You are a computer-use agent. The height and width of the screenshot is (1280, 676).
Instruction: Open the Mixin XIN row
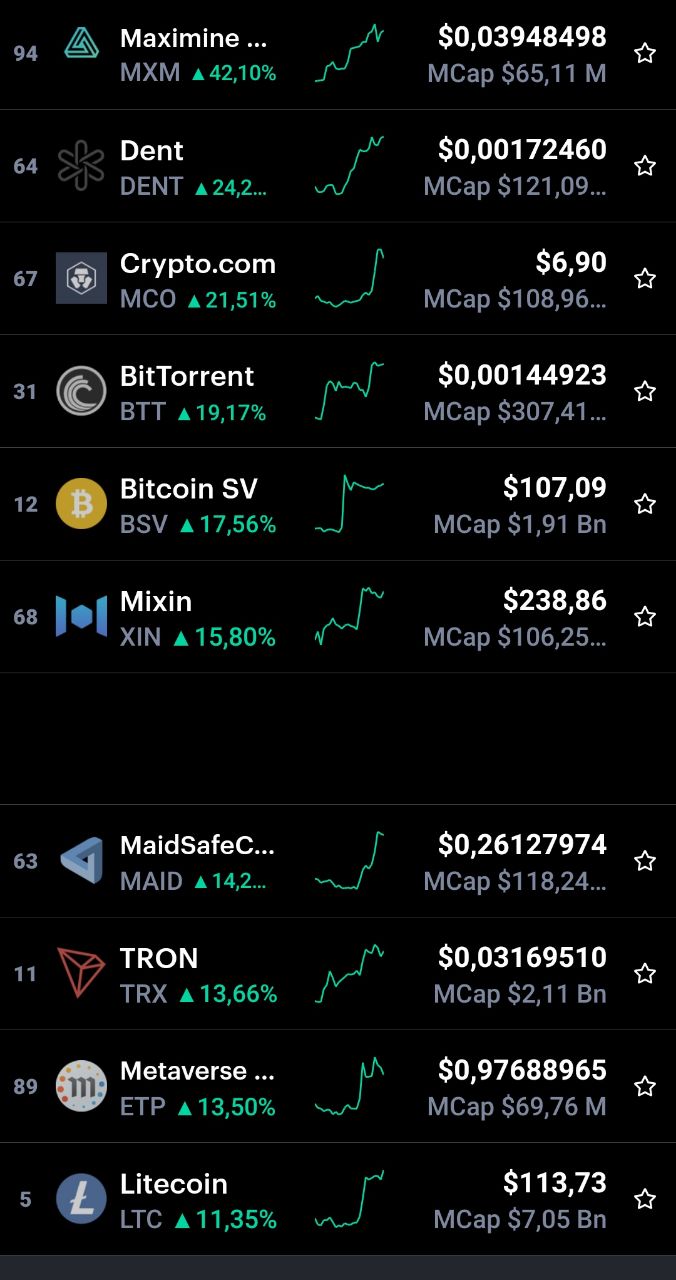coord(338,617)
